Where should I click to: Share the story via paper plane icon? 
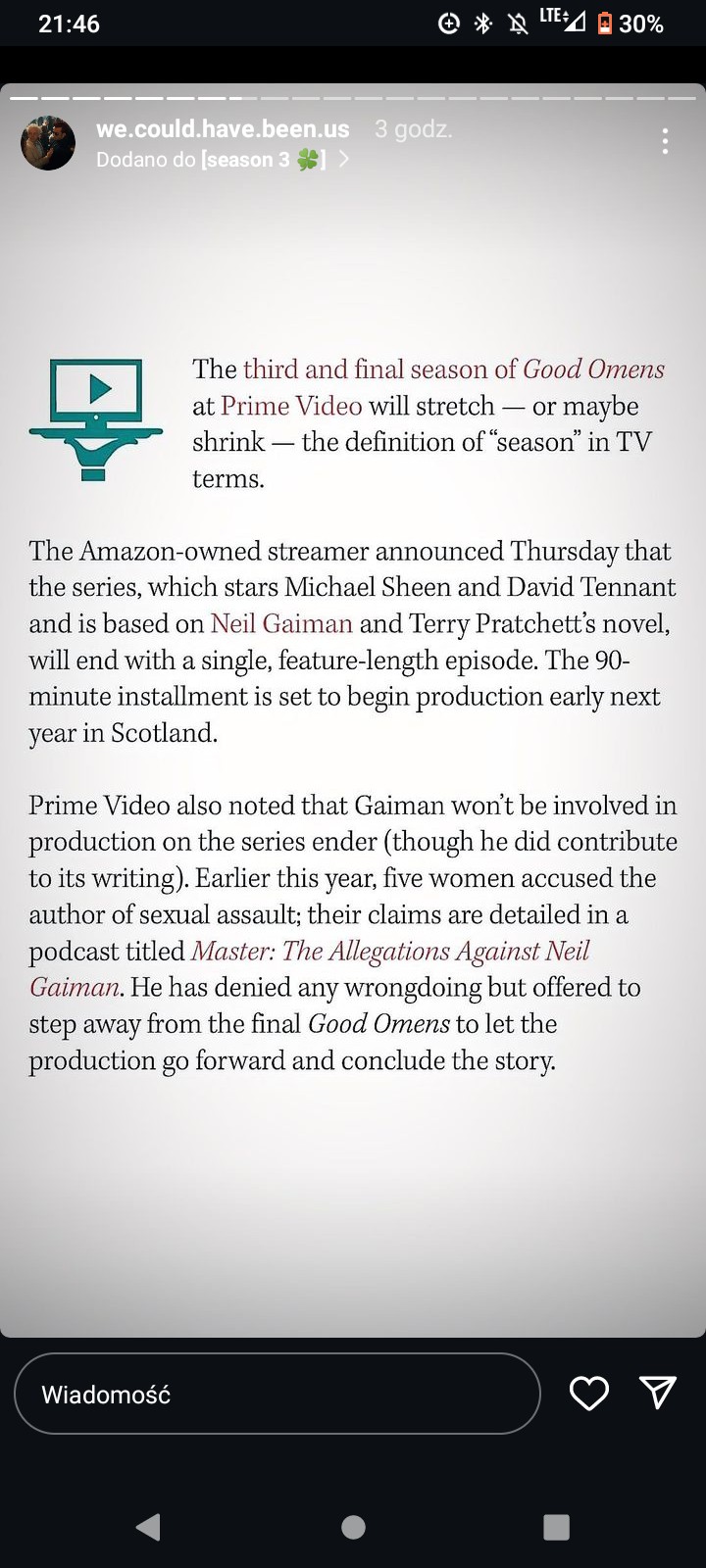click(x=658, y=1393)
